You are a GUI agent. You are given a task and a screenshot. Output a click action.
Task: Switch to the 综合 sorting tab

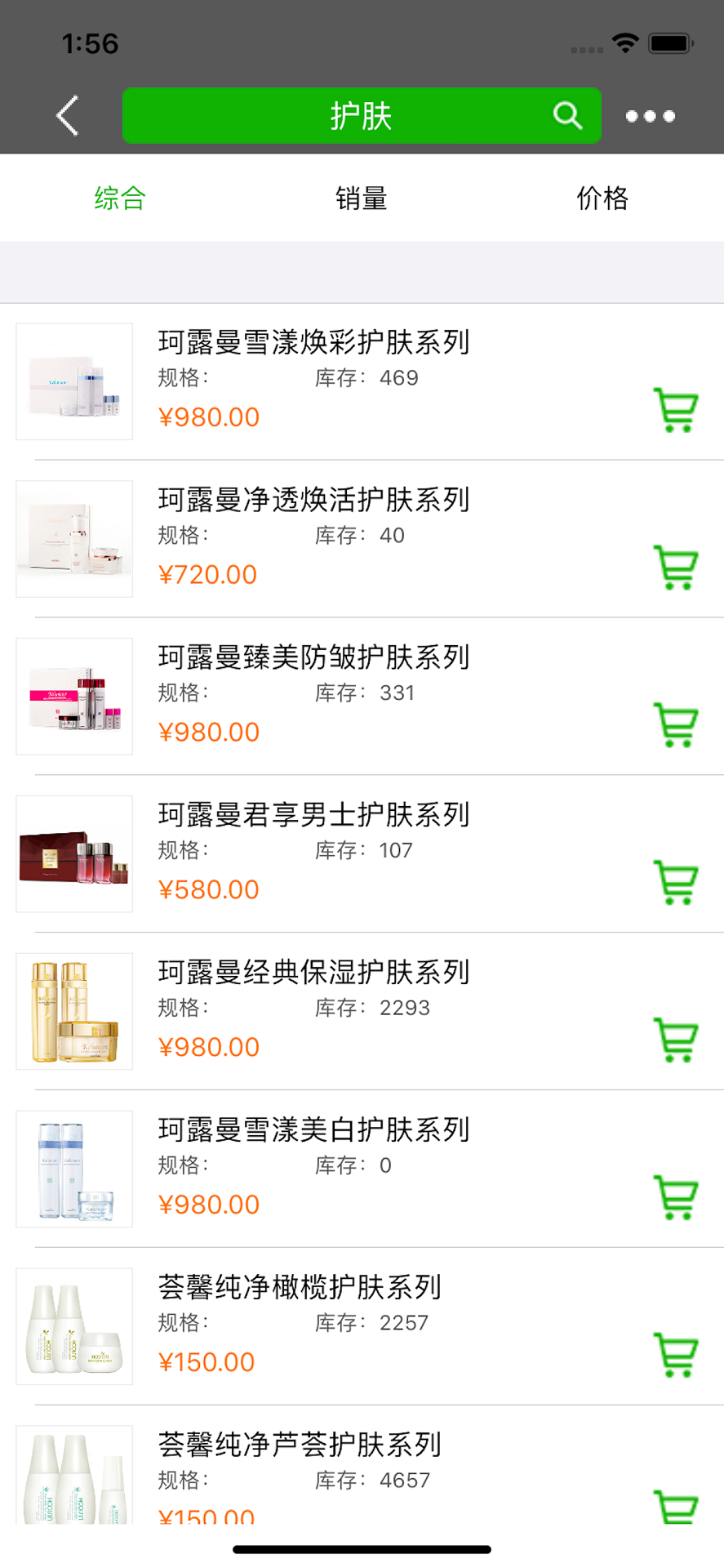point(120,198)
